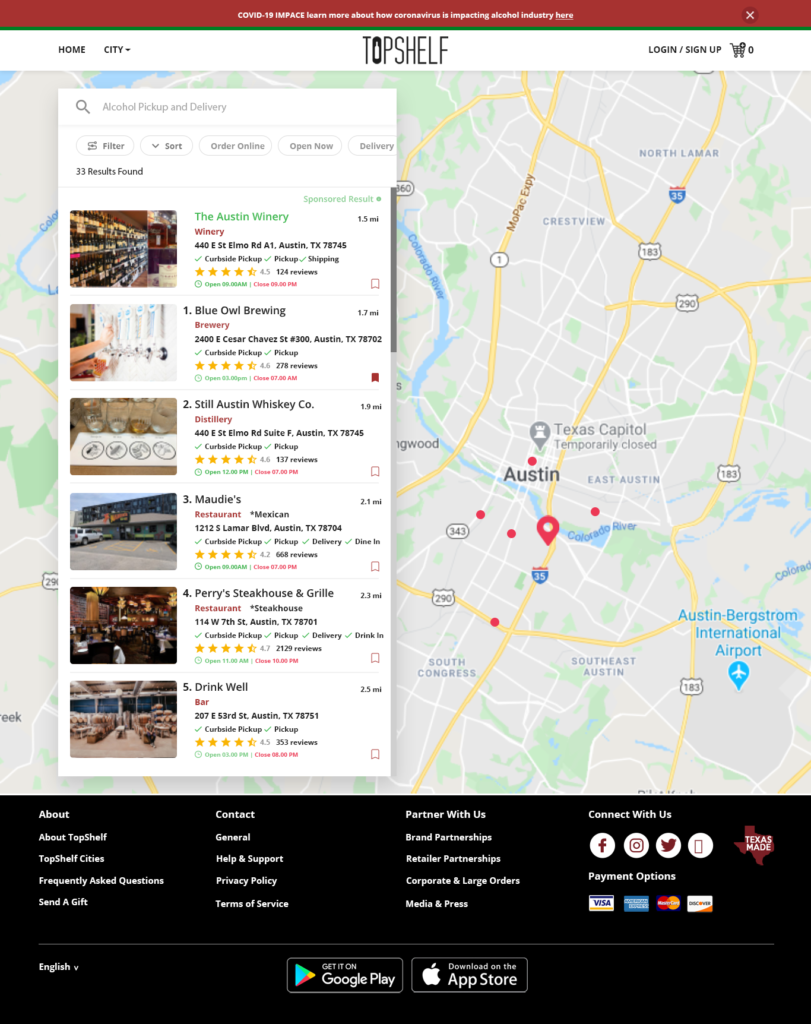811x1024 pixels.
Task: Open Maudie's restaurant listing
Action: (x=218, y=500)
